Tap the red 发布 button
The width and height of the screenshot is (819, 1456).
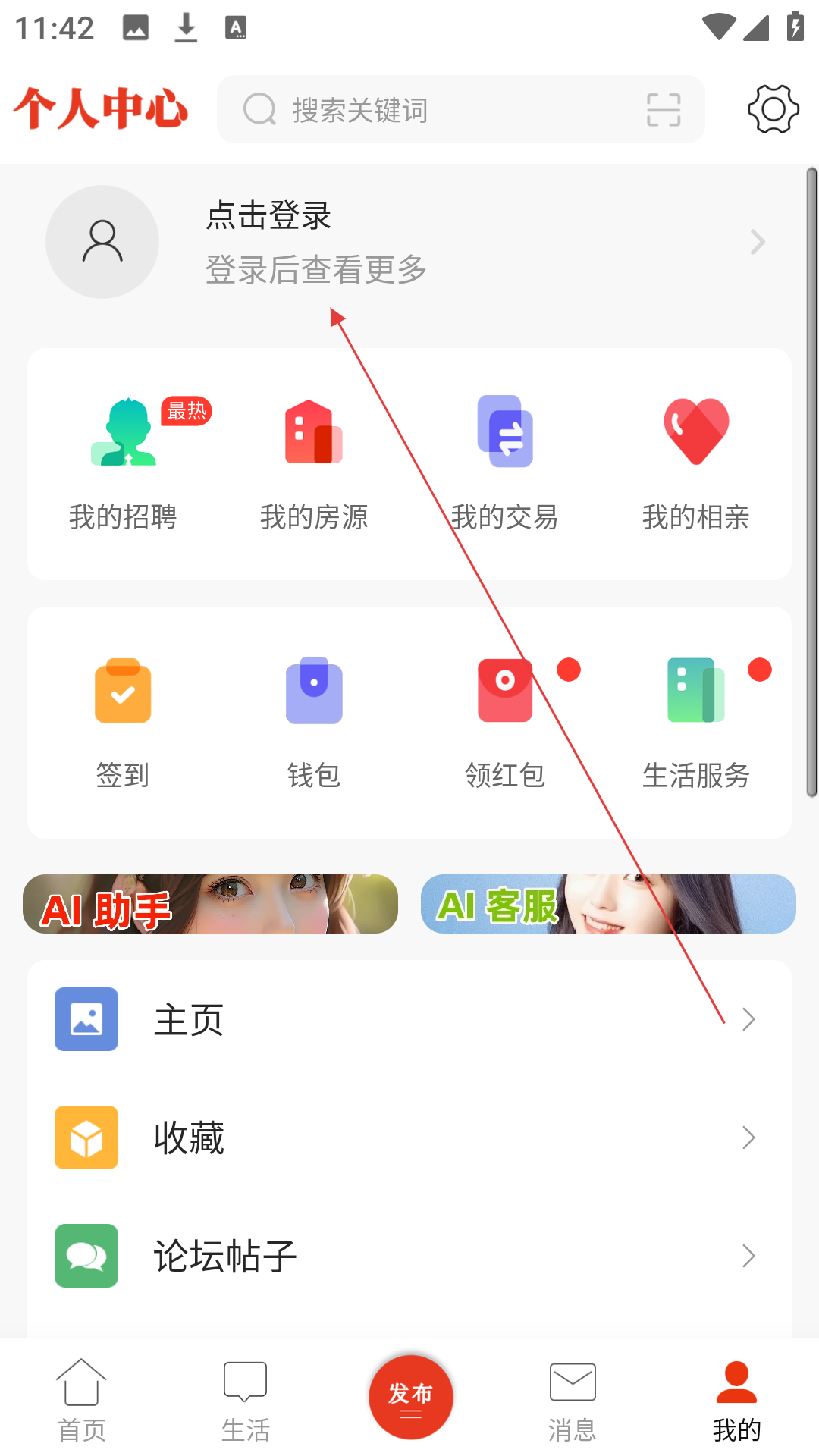click(410, 1397)
